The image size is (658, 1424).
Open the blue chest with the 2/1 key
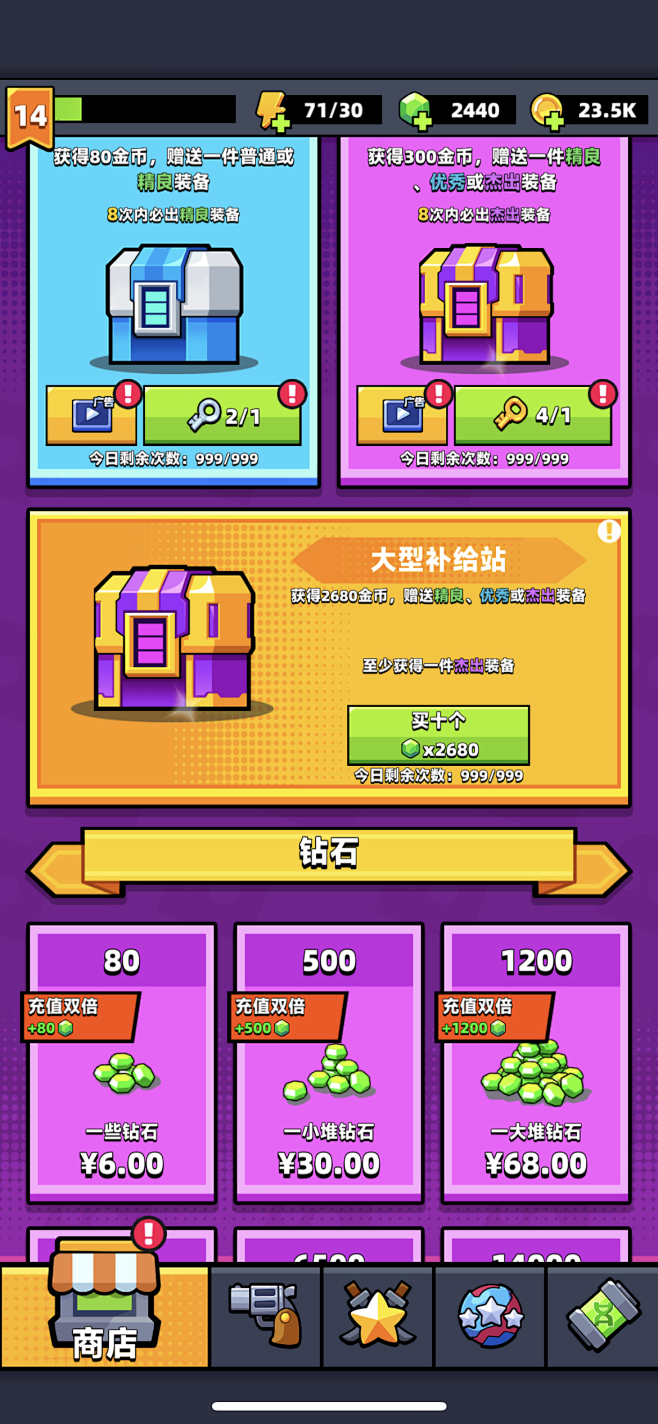click(222, 415)
